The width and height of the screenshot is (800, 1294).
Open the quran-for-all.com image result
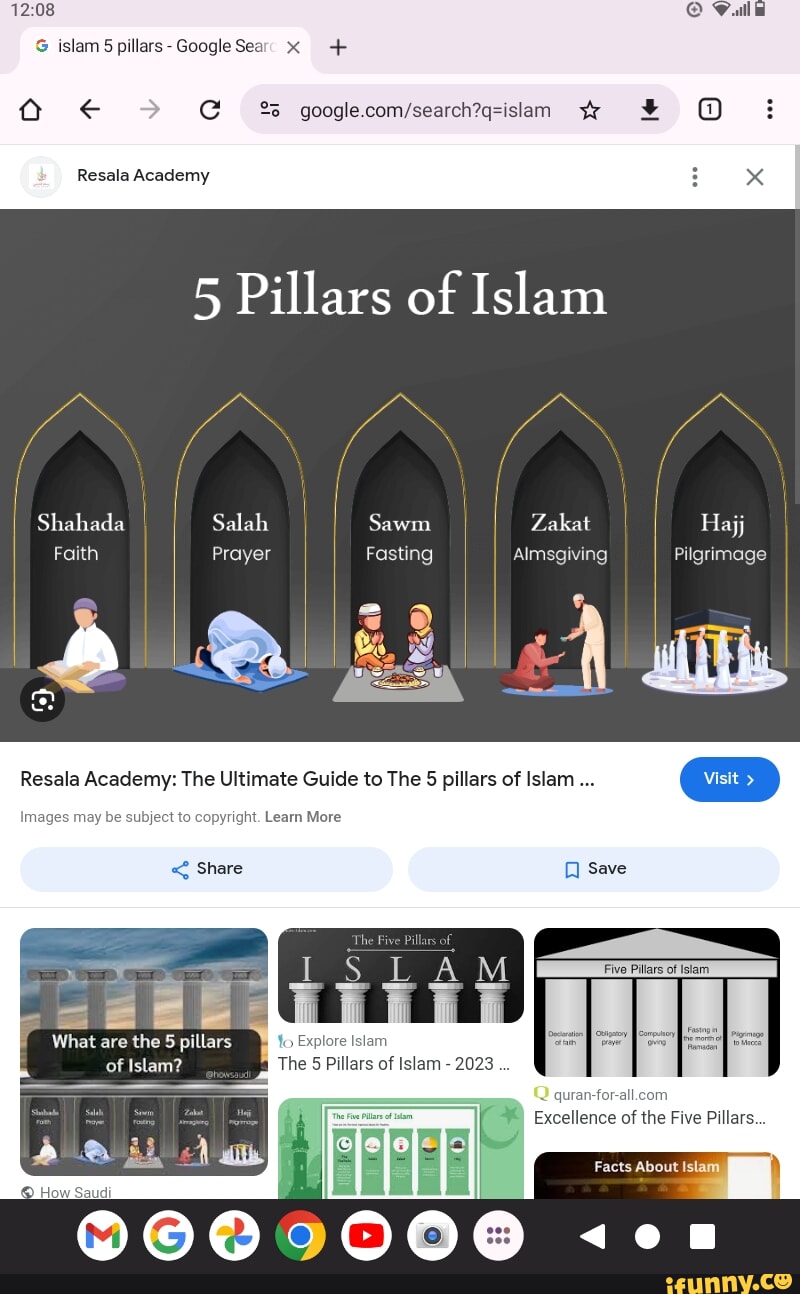pyautogui.click(x=656, y=1003)
